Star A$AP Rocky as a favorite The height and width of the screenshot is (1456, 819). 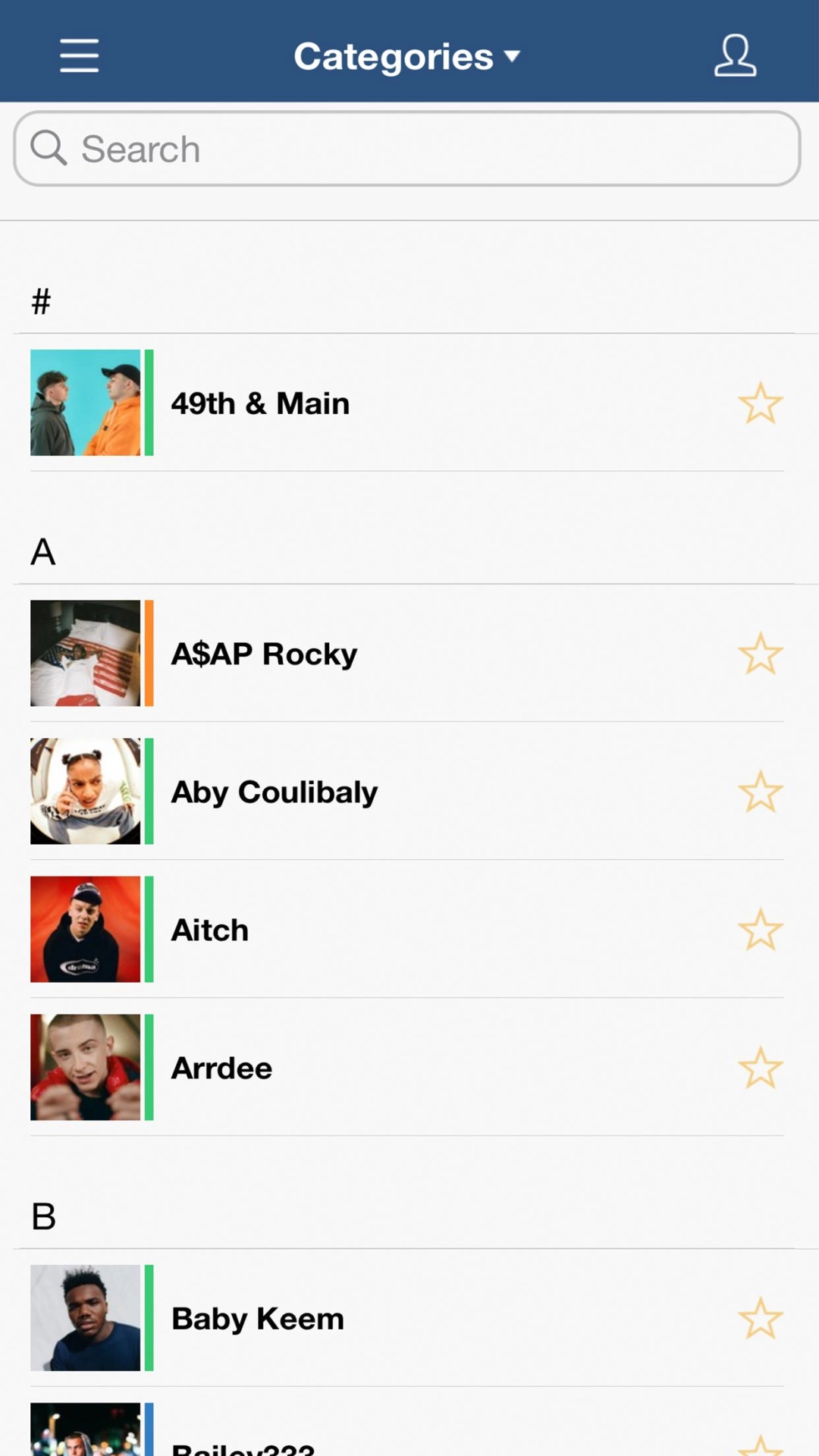(x=760, y=654)
